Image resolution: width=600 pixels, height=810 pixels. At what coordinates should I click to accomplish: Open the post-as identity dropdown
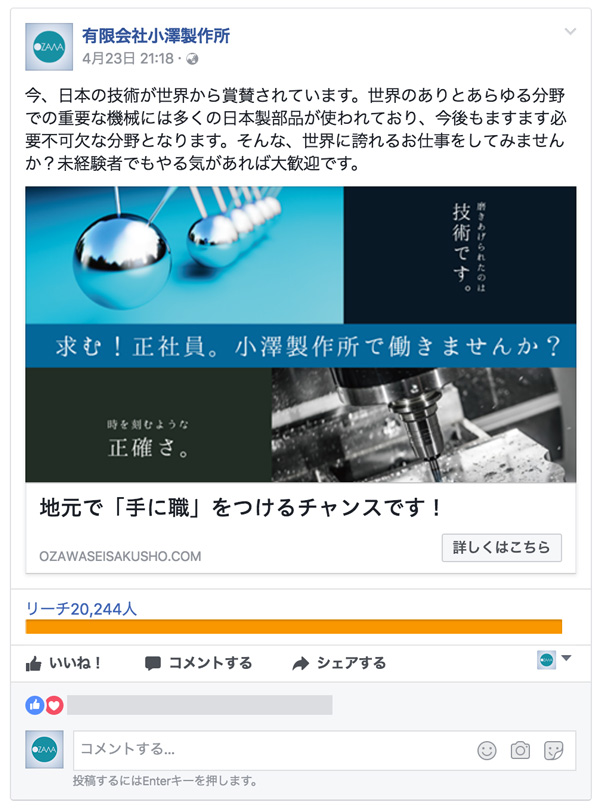[x=554, y=659]
